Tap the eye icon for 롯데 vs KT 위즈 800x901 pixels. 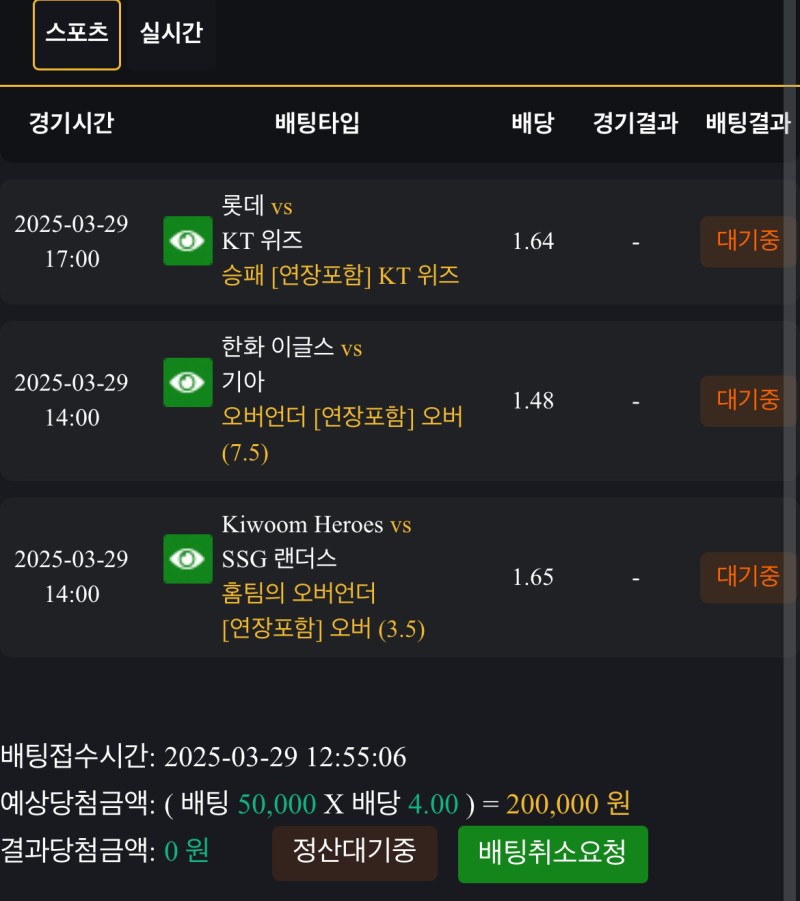[188, 241]
